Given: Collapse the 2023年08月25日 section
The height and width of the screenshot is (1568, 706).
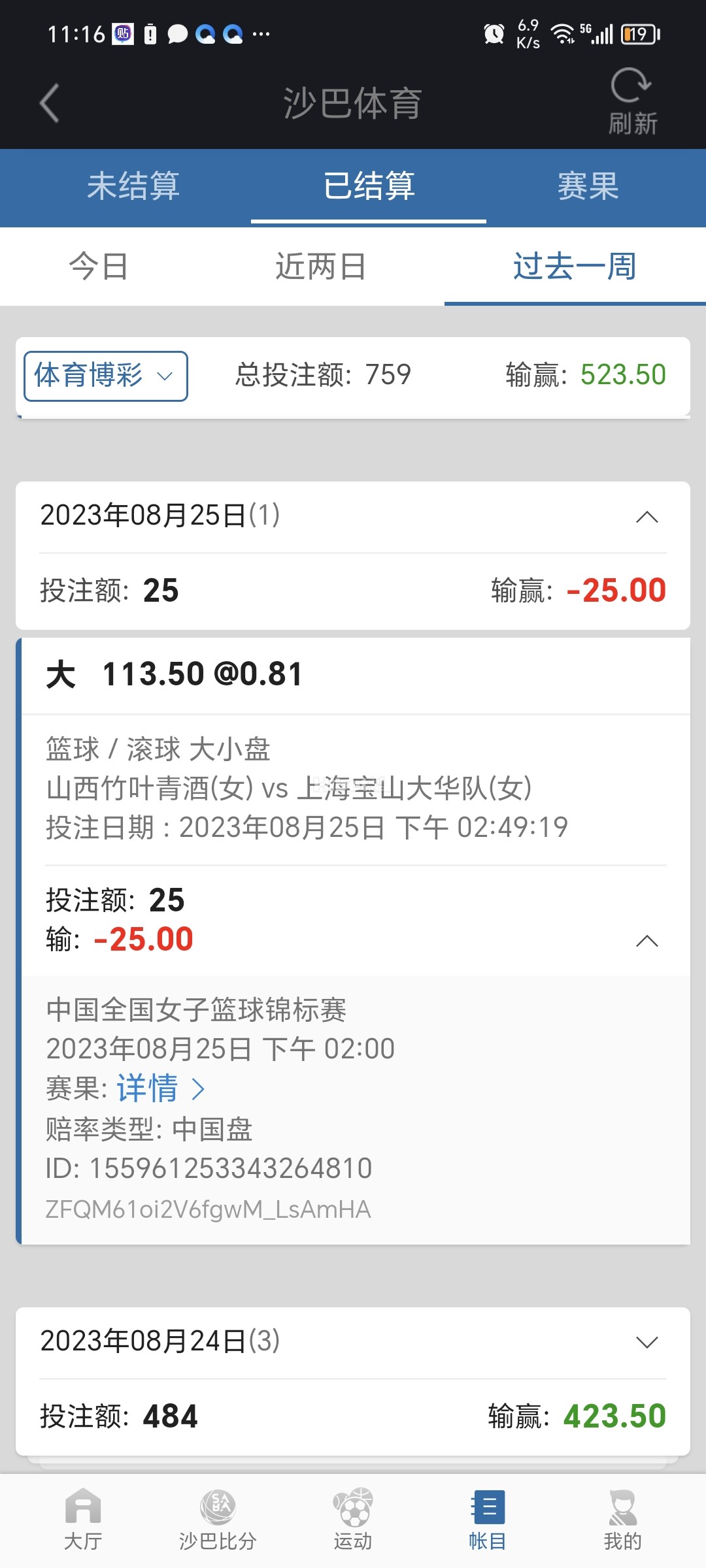Looking at the screenshot, I should [647, 517].
